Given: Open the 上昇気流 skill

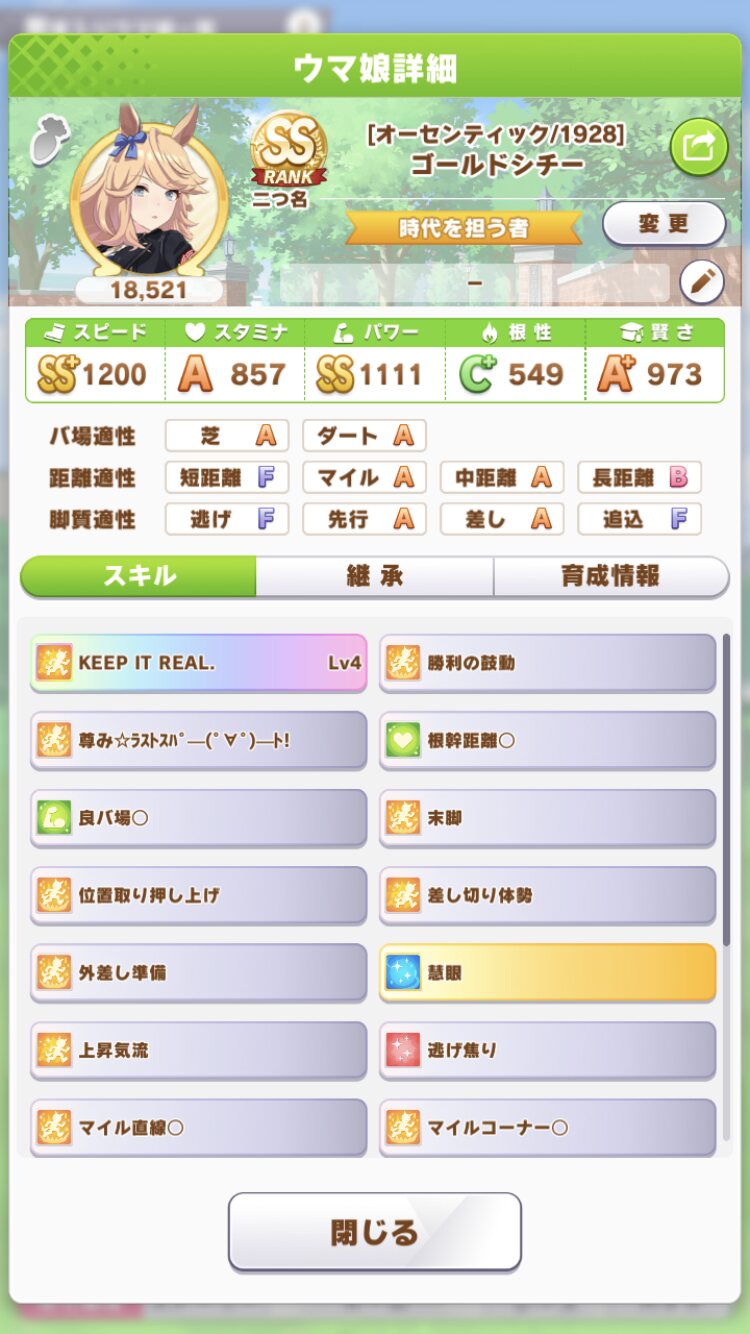Looking at the screenshot, I should pos(198,1050).
